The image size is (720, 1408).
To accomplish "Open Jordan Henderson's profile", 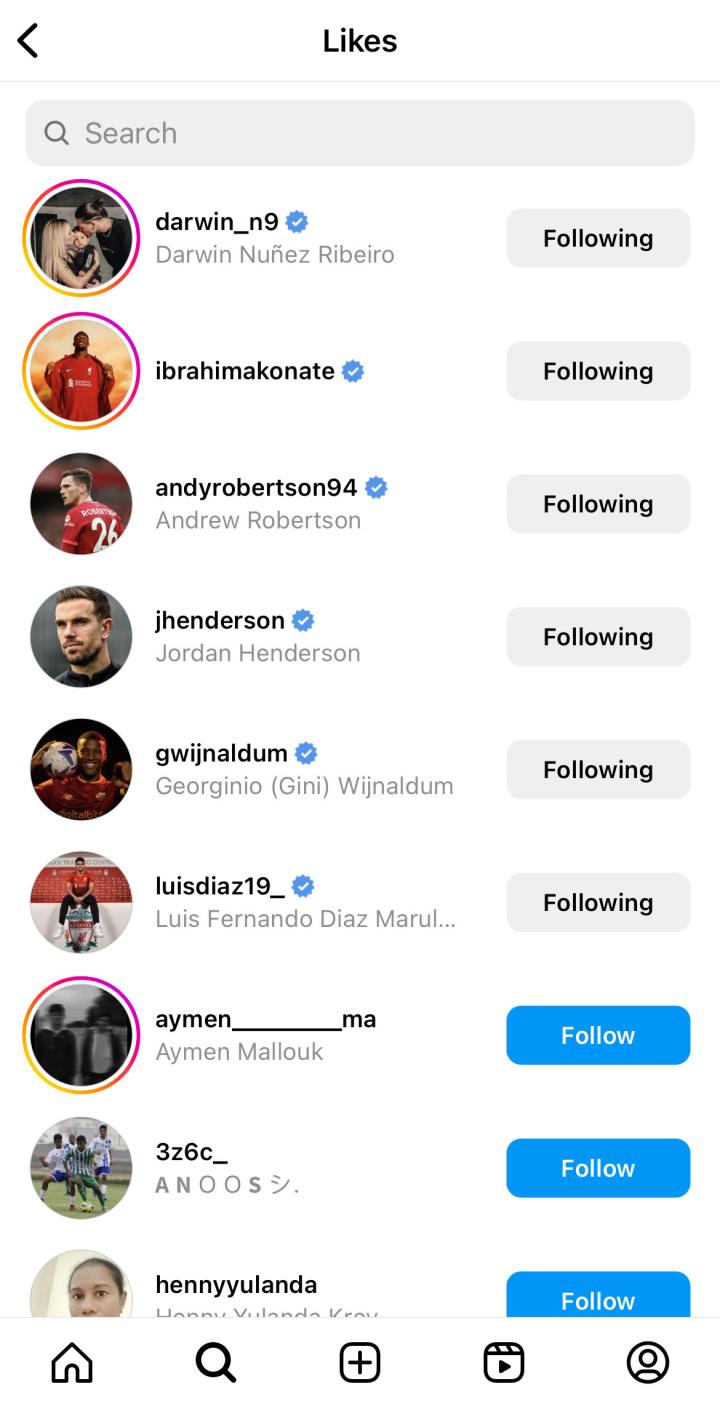I will pos(220,621).
